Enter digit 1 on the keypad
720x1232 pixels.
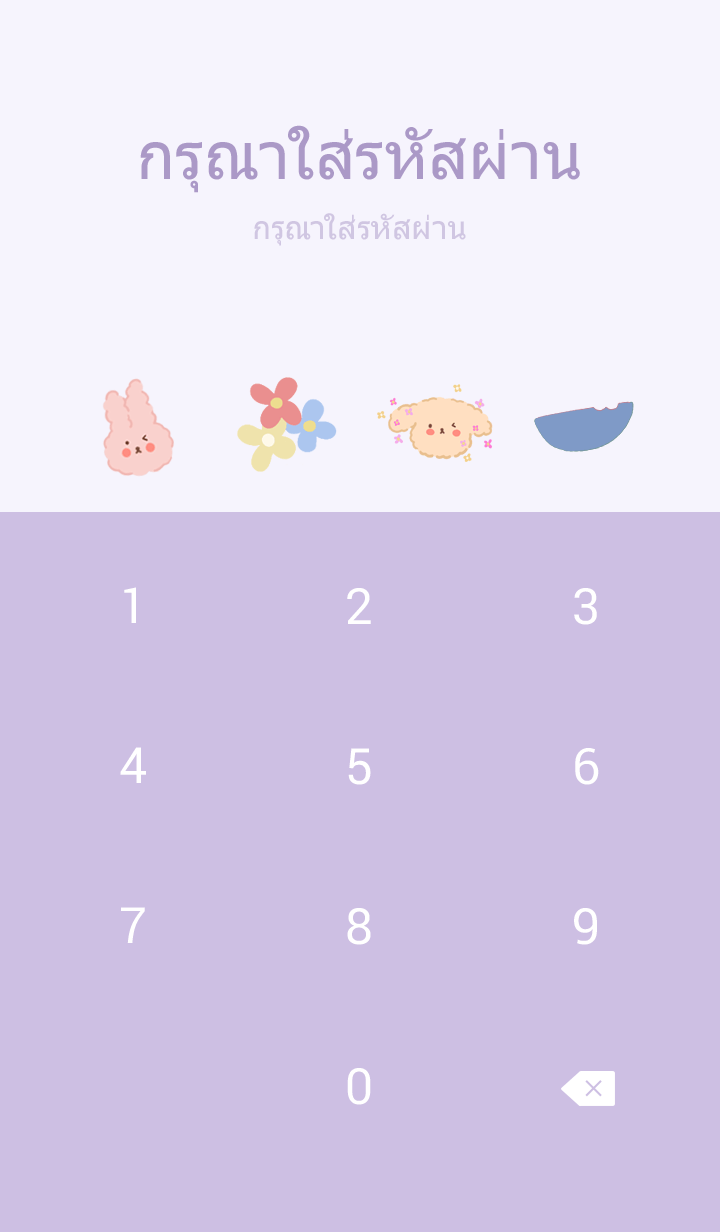click(x=132, y=607)
